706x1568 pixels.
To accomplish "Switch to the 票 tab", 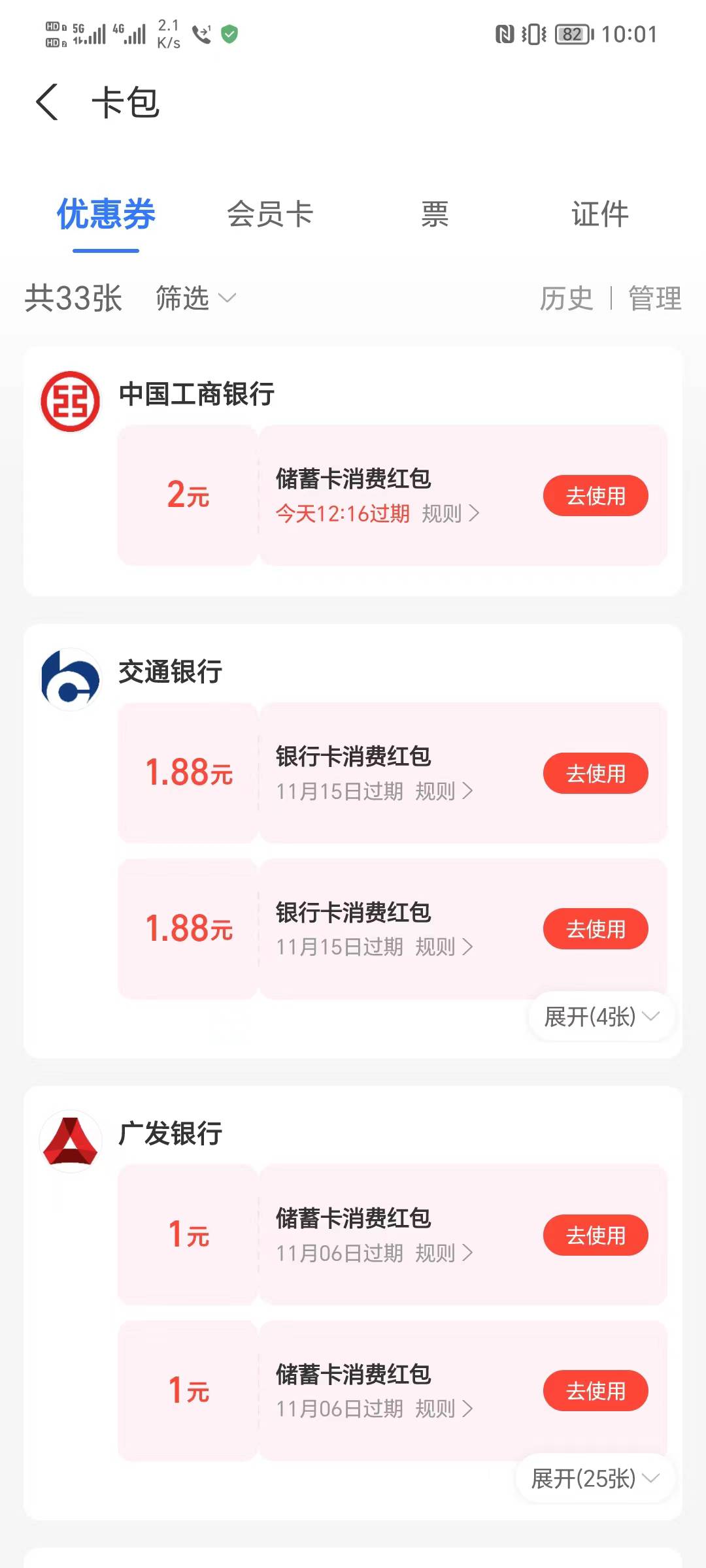I will pyautogui.click(x=435, y=214).
